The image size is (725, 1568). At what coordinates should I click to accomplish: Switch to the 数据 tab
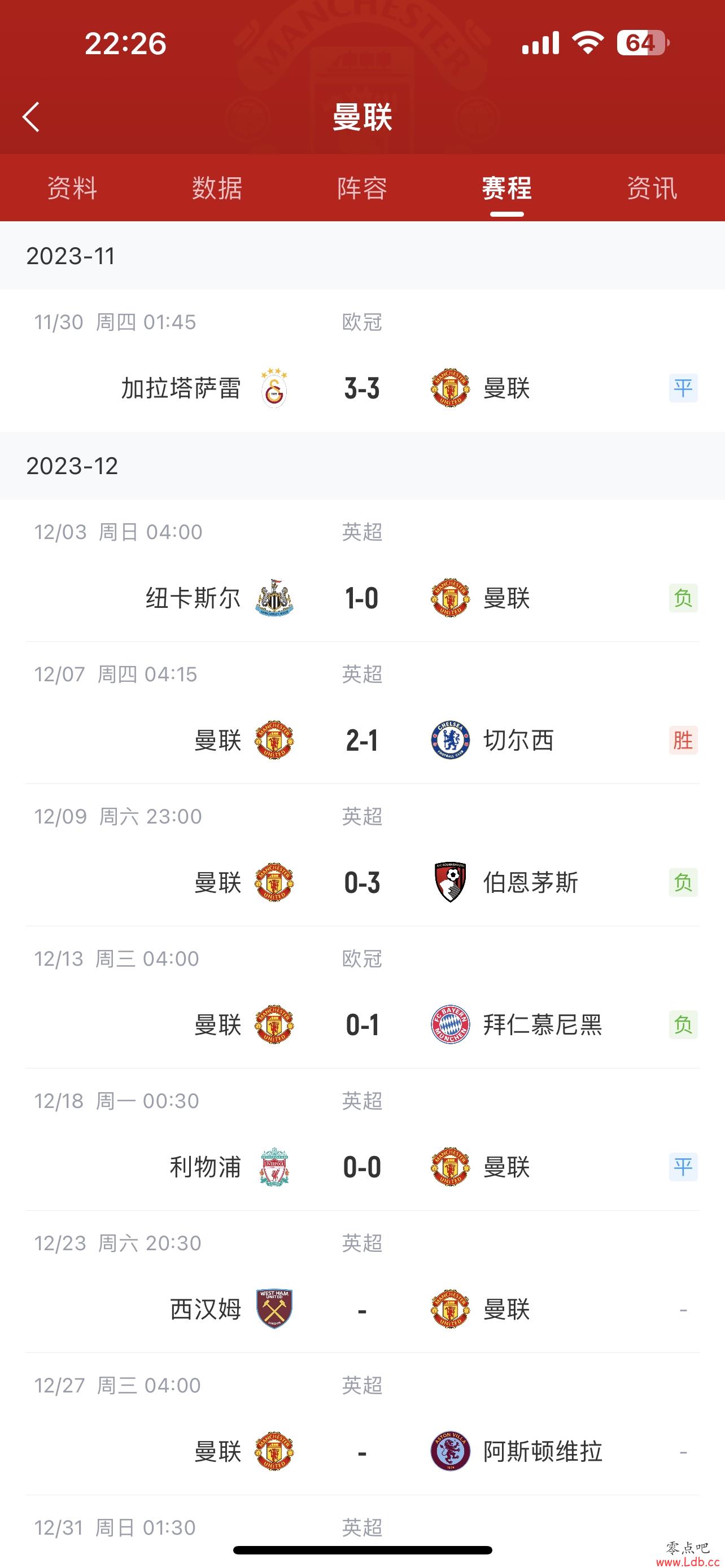click(x=217, y=188)
